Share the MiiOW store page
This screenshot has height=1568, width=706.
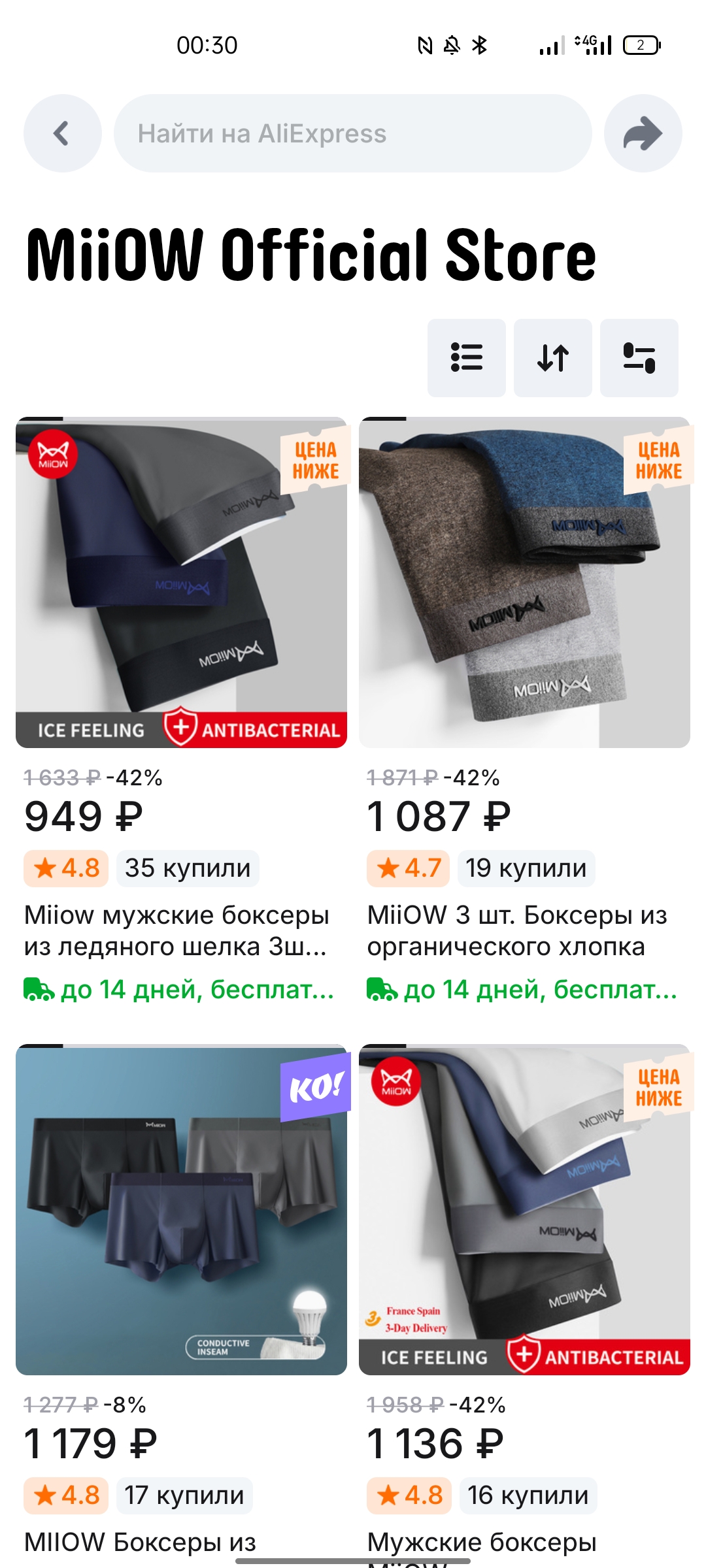click(x=643, y=133)
